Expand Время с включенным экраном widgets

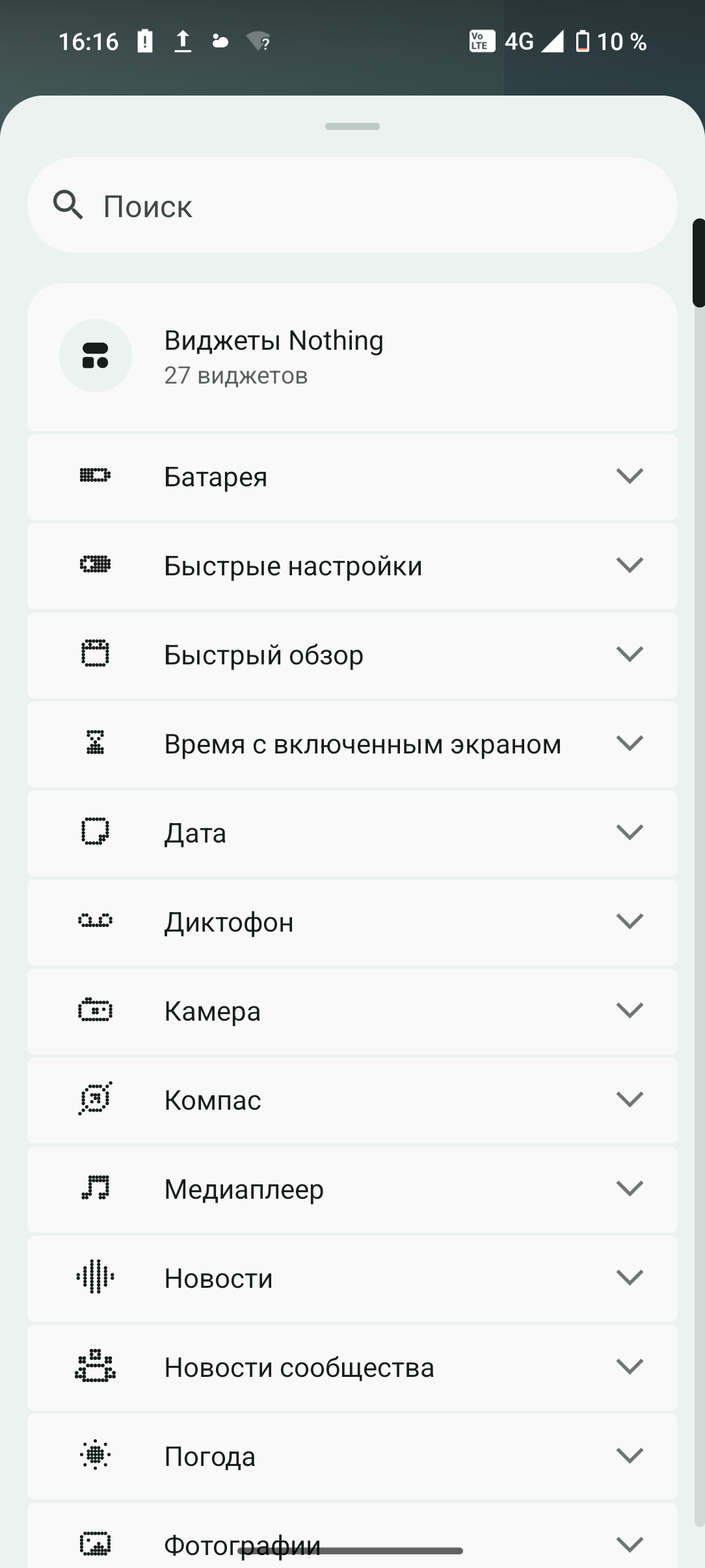pyautogui.click(x=351, y=744)
